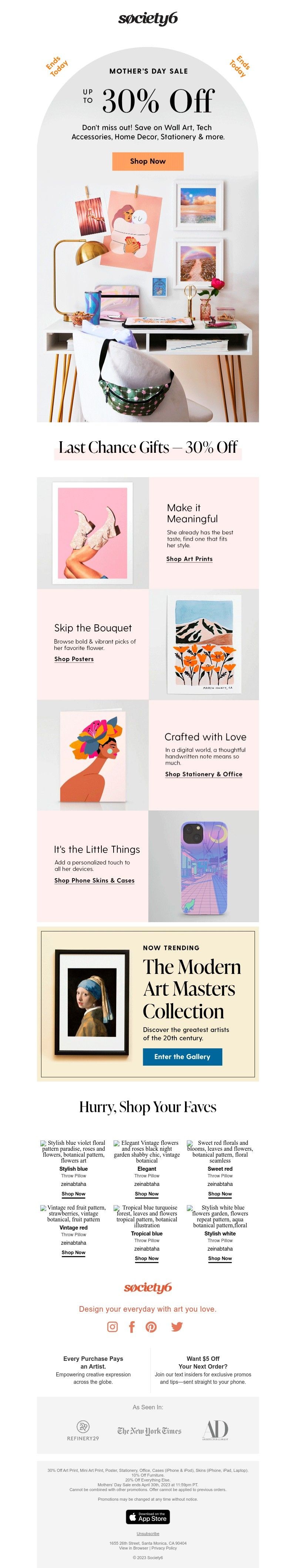The width and height of the screenshot is (296, 1568).
Task: Open the Shop Art Prints link
Action: (189, 559)
